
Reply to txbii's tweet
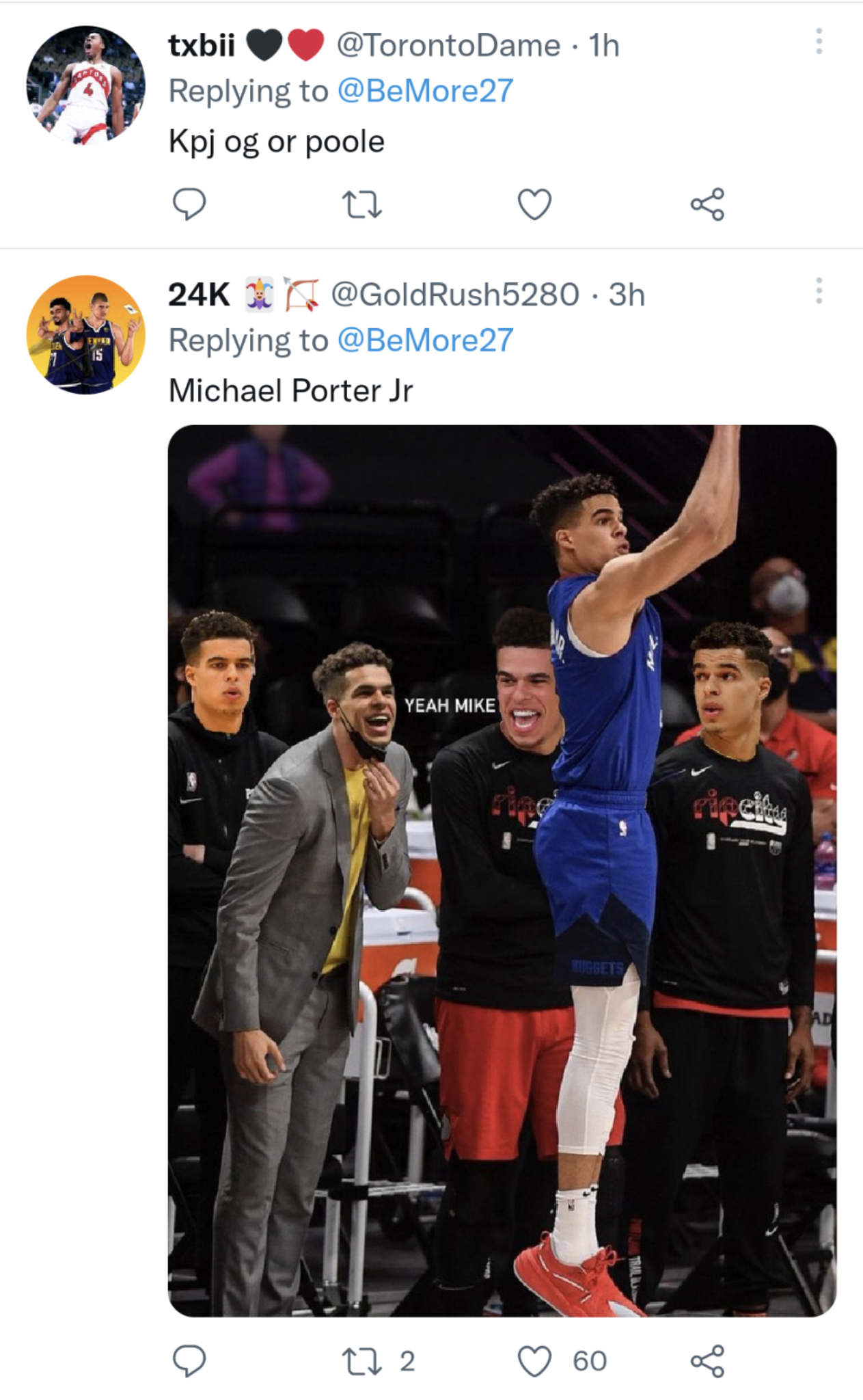pos(189,204)
